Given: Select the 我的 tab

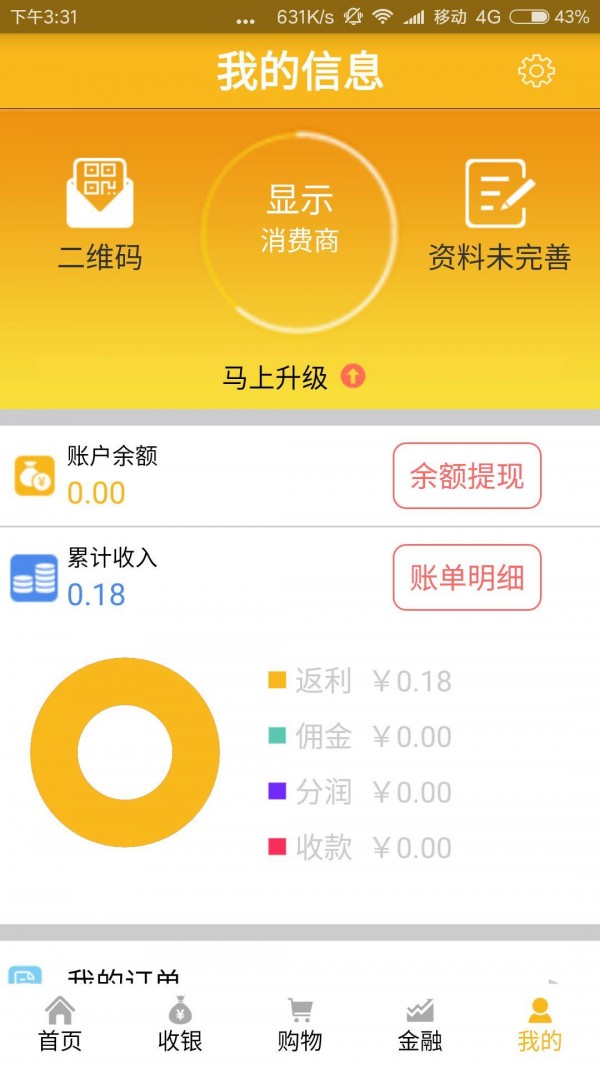Looking at the screenshot, I should coord(540,1025).
